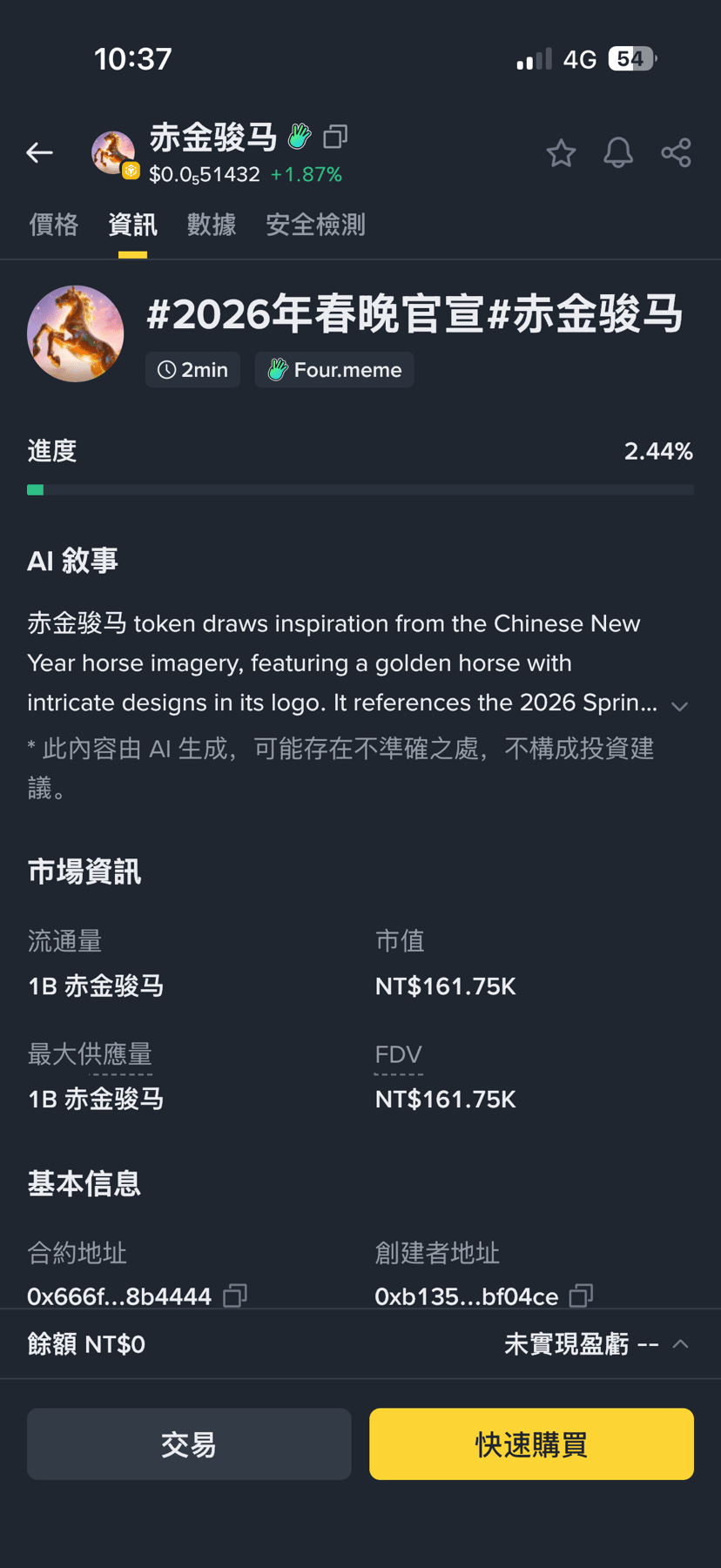
Task: Copy the 創建者地址 0xb135...bf04ce
Action: (x=581, y=1295)
